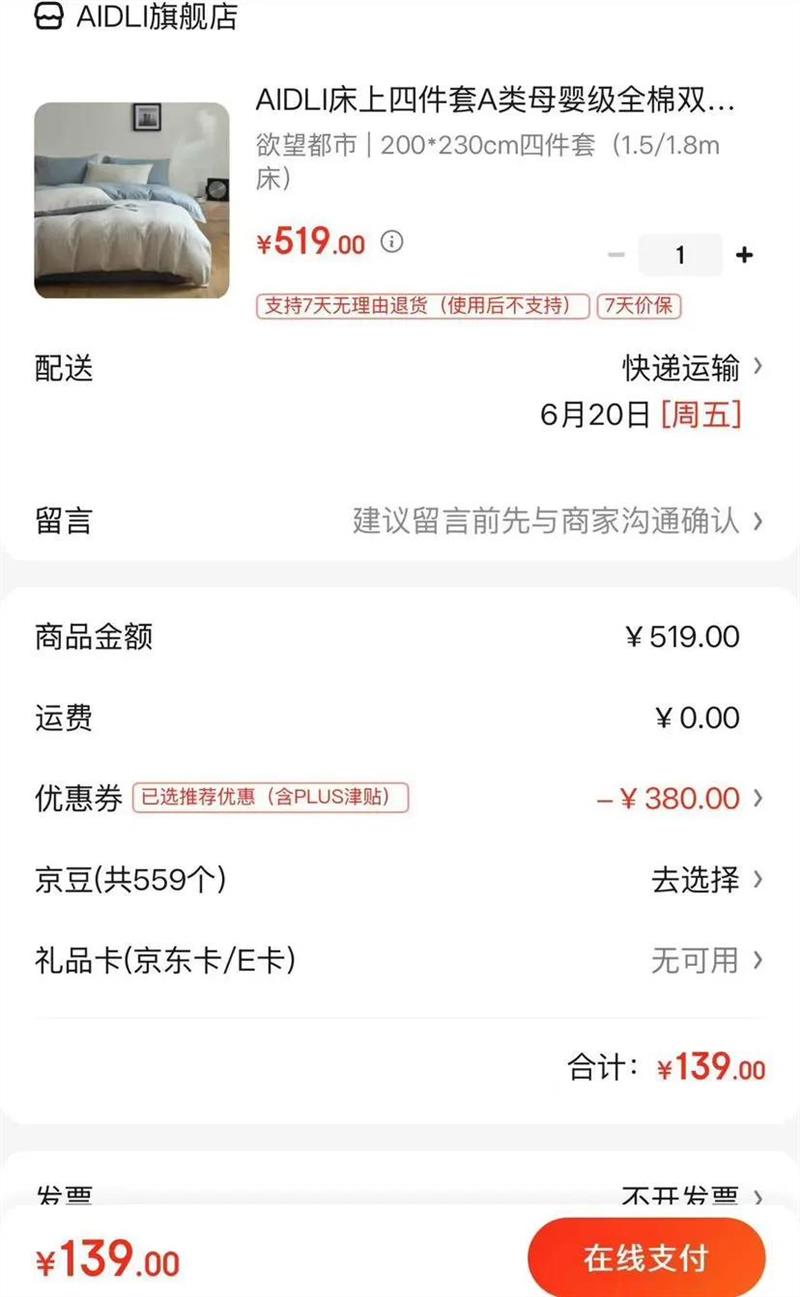This screenshot has height=1297, width=800.
Task: Open the 优惠券 coupon selection
Action: point(680,798)
